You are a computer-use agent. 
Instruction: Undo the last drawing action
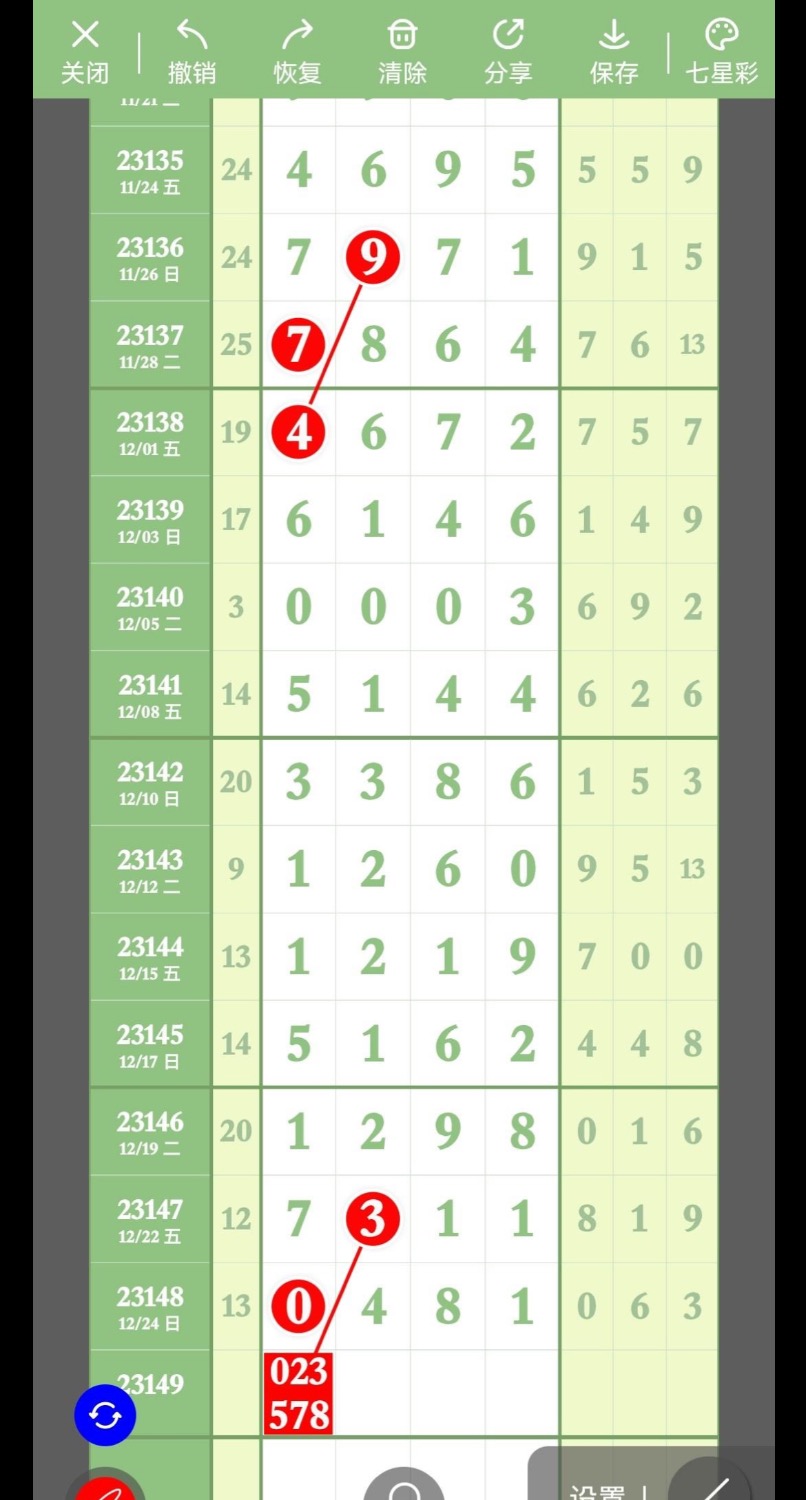[191, 51]
